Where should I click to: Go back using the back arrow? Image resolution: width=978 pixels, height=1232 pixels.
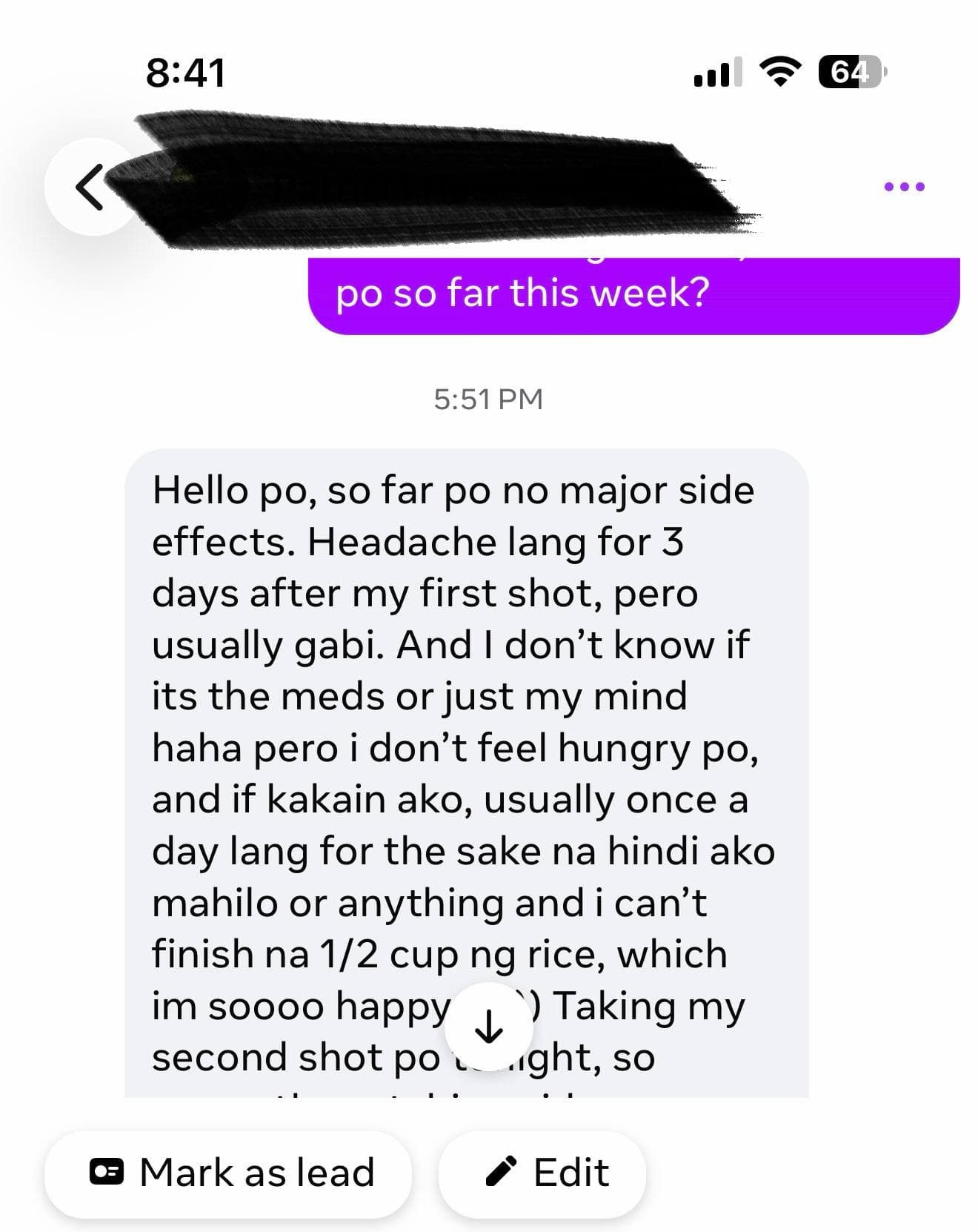pos(90,187)
